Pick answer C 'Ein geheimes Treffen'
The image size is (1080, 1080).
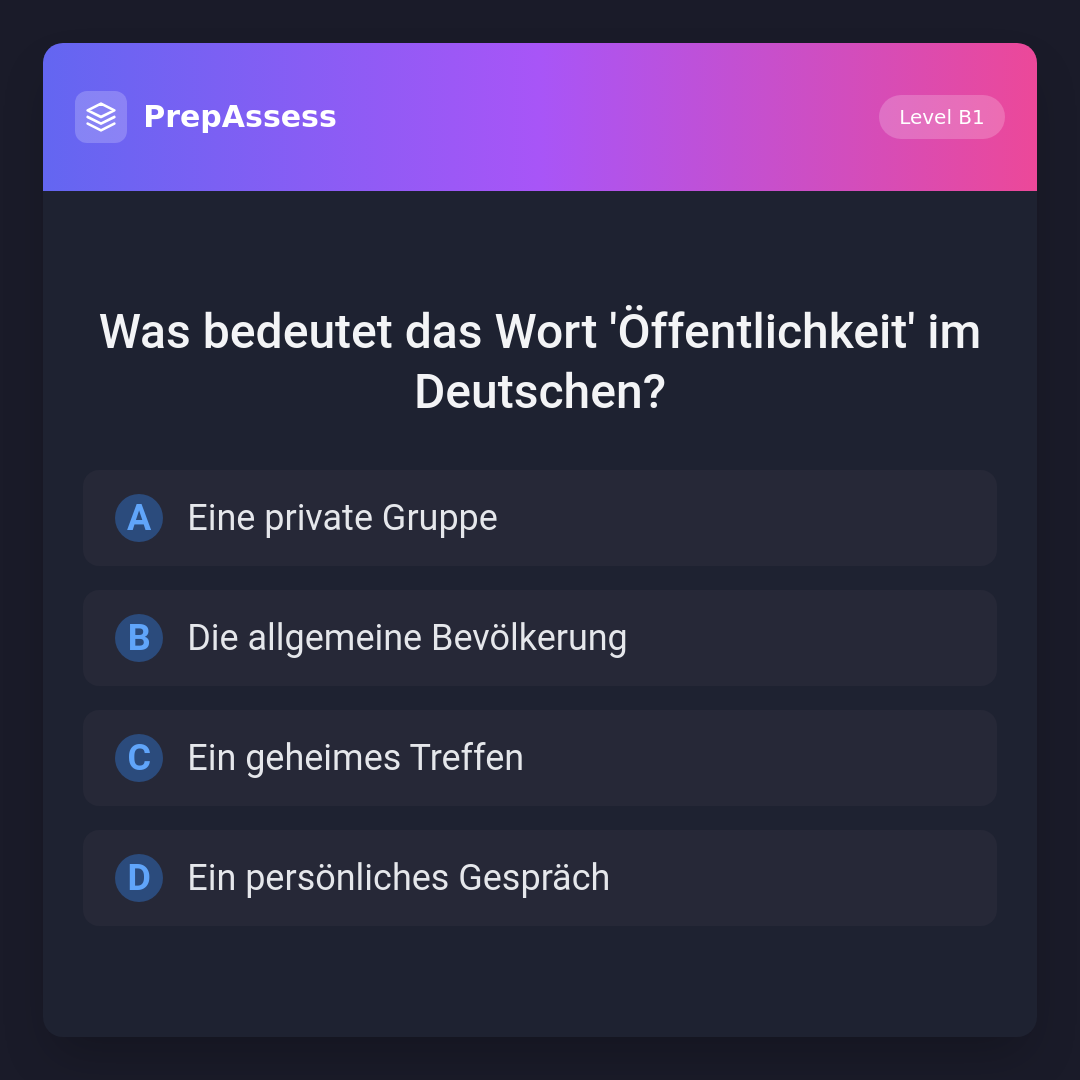coord(540,758)
